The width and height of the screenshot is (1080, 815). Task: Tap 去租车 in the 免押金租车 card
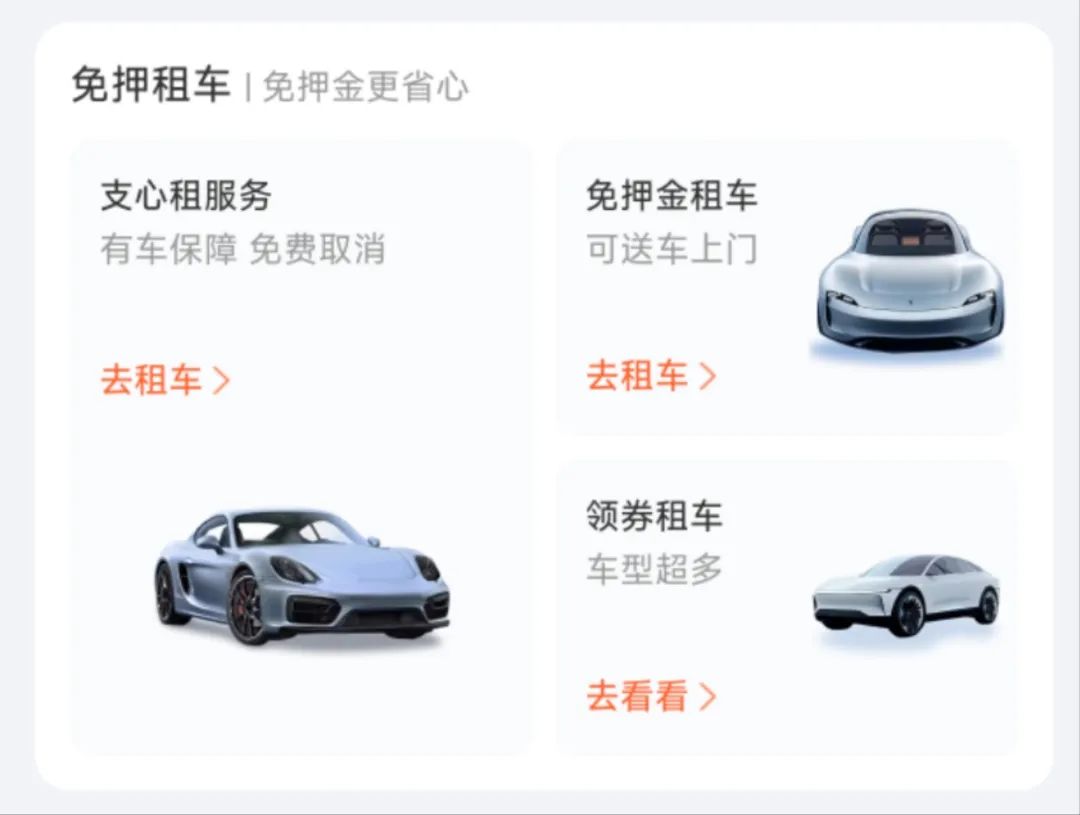coord(651,377)
